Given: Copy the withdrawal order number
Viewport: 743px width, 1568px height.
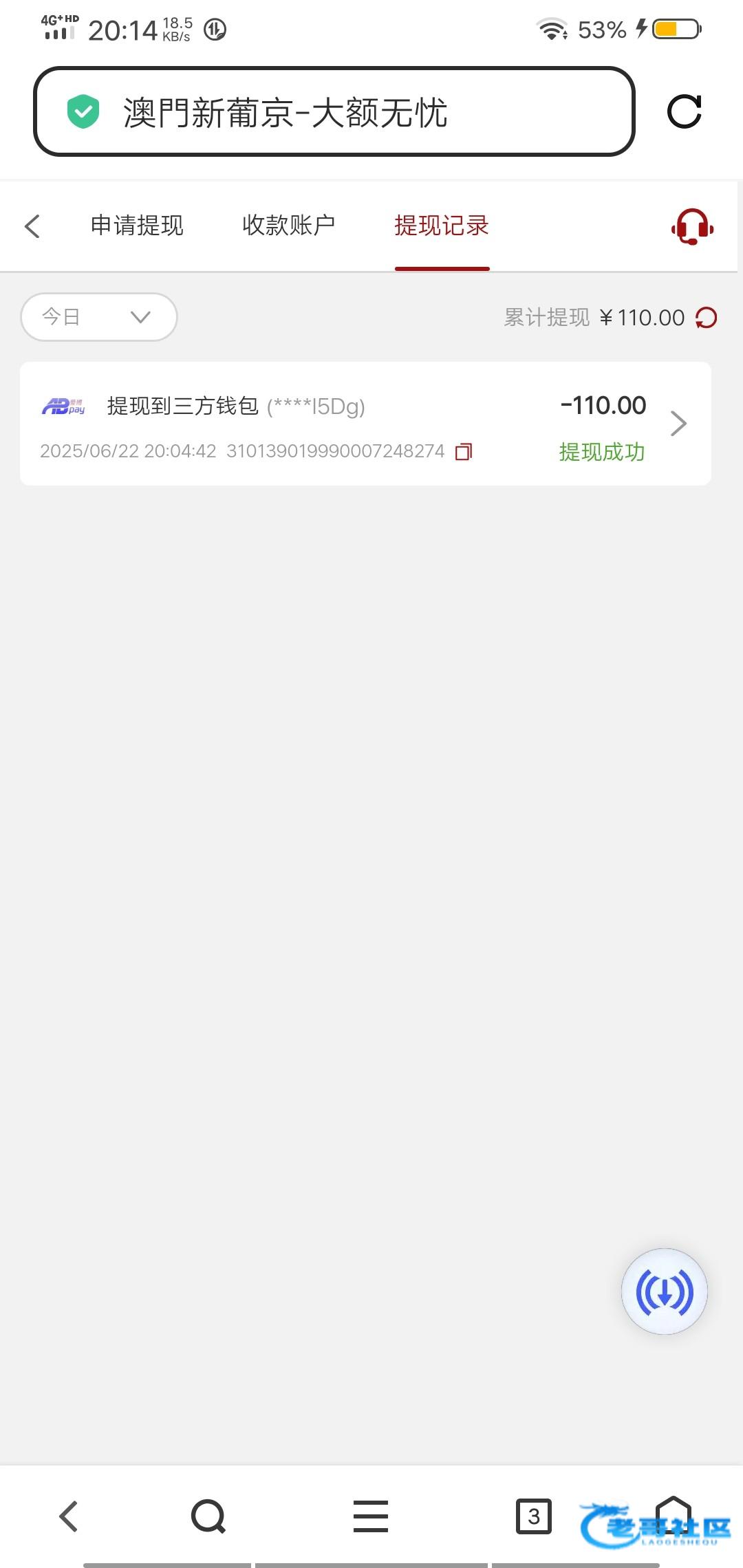Looking at the screenshot, I should coord(464,452).
